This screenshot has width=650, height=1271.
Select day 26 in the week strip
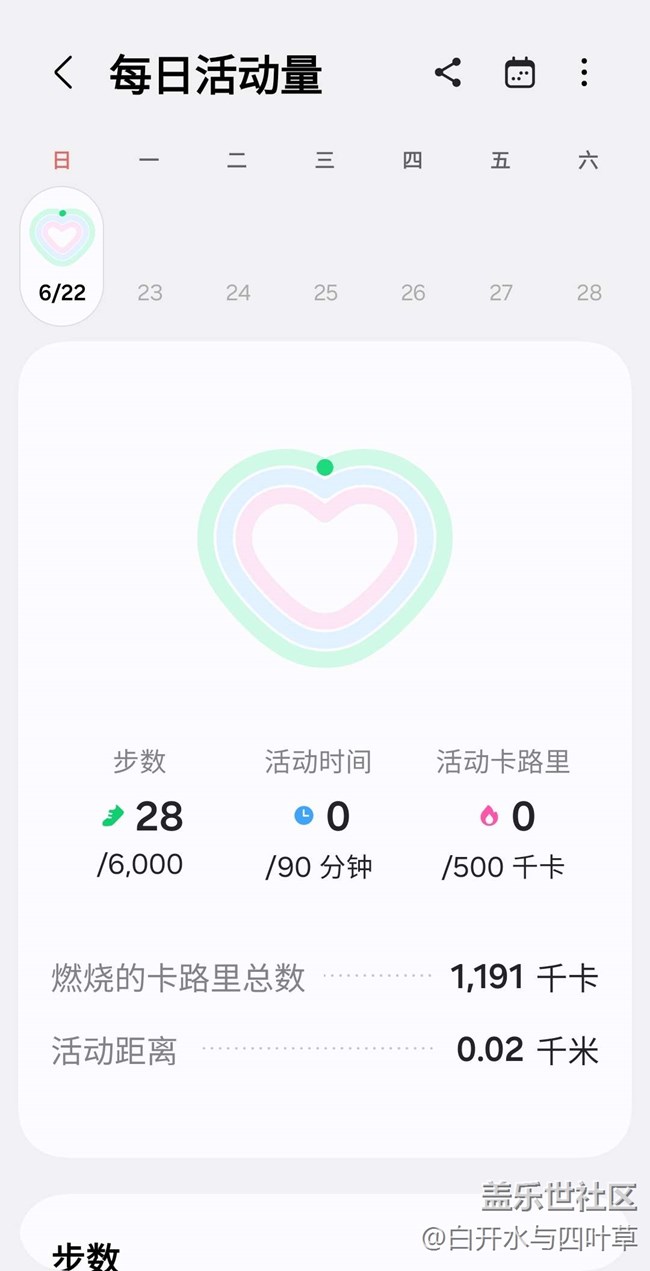(x=413, y=292)
